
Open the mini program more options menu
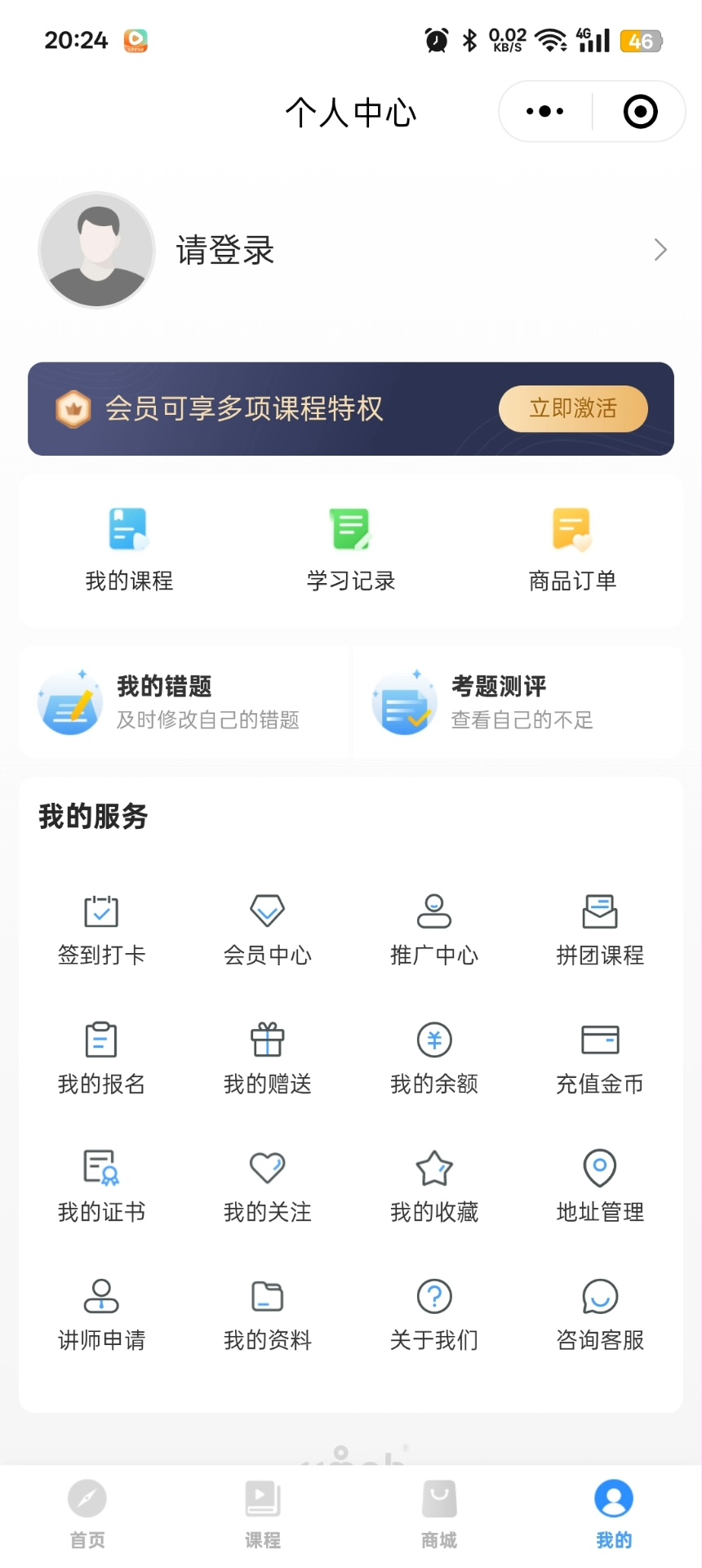[x=545, y=112]
